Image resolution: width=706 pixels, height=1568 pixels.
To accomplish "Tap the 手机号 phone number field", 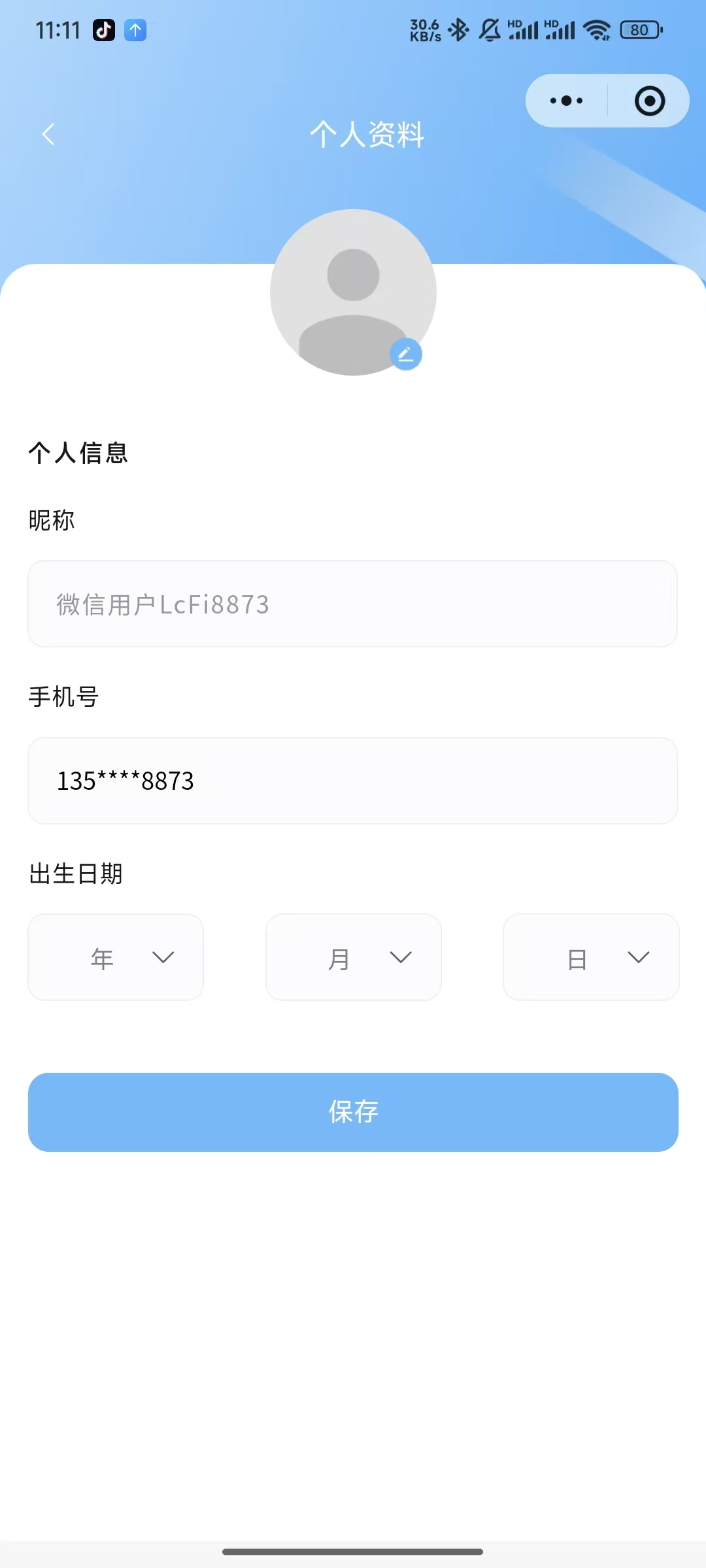I will point(352,781).
